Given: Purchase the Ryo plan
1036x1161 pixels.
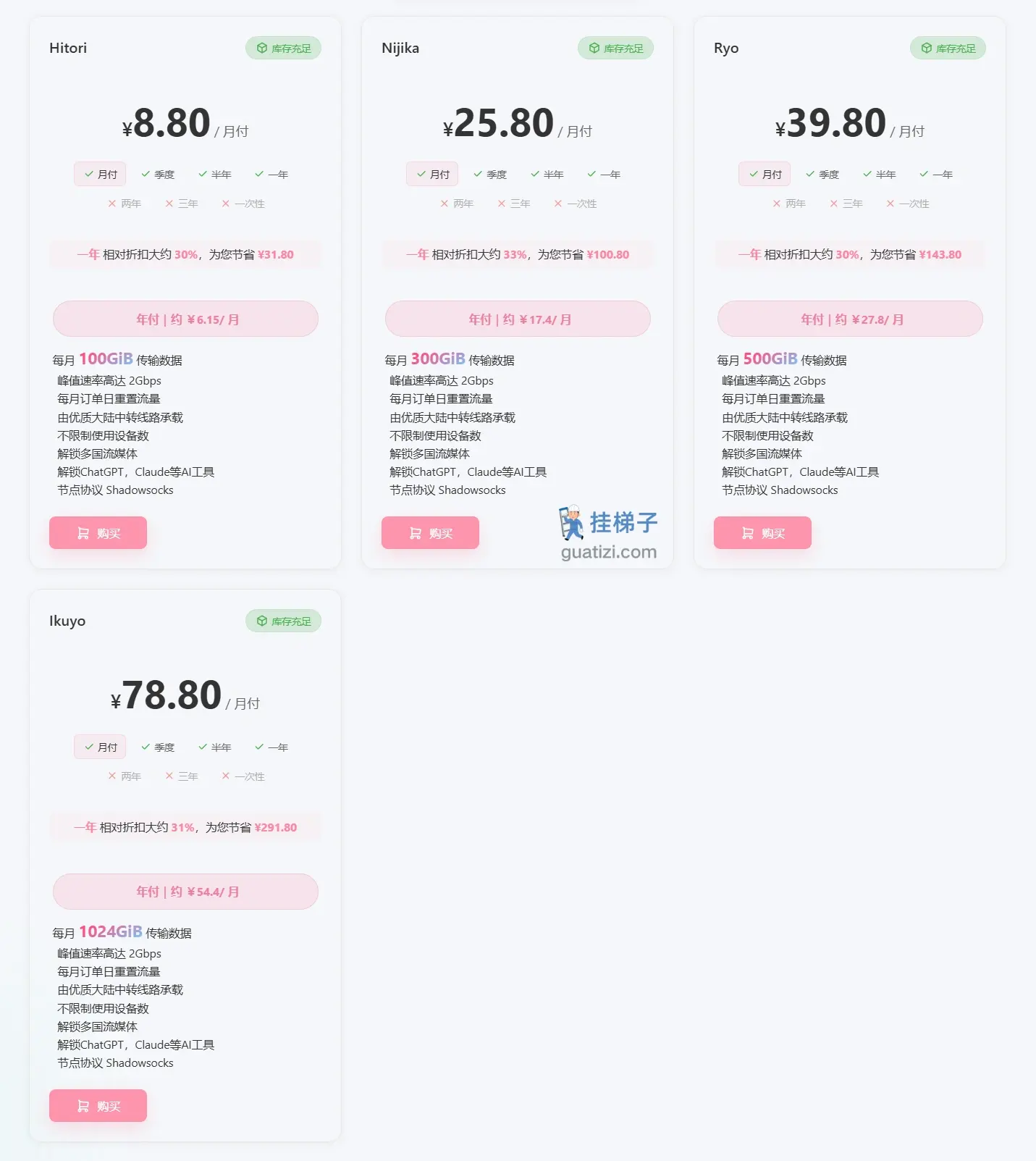Looking at the screenshot, I should click(762, 533).
